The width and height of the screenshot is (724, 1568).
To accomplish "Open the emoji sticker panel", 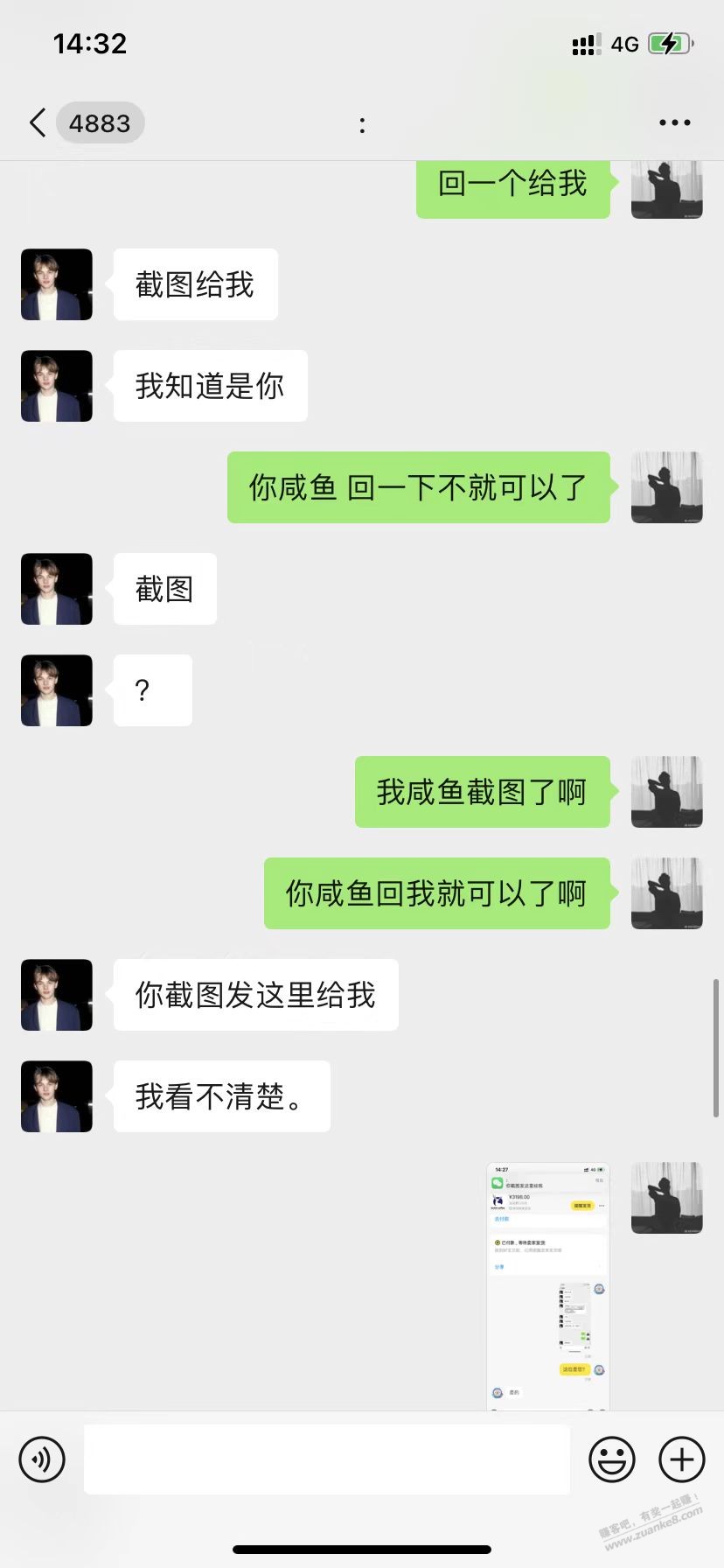I will pyautogui.click(x=612, y=1459).
